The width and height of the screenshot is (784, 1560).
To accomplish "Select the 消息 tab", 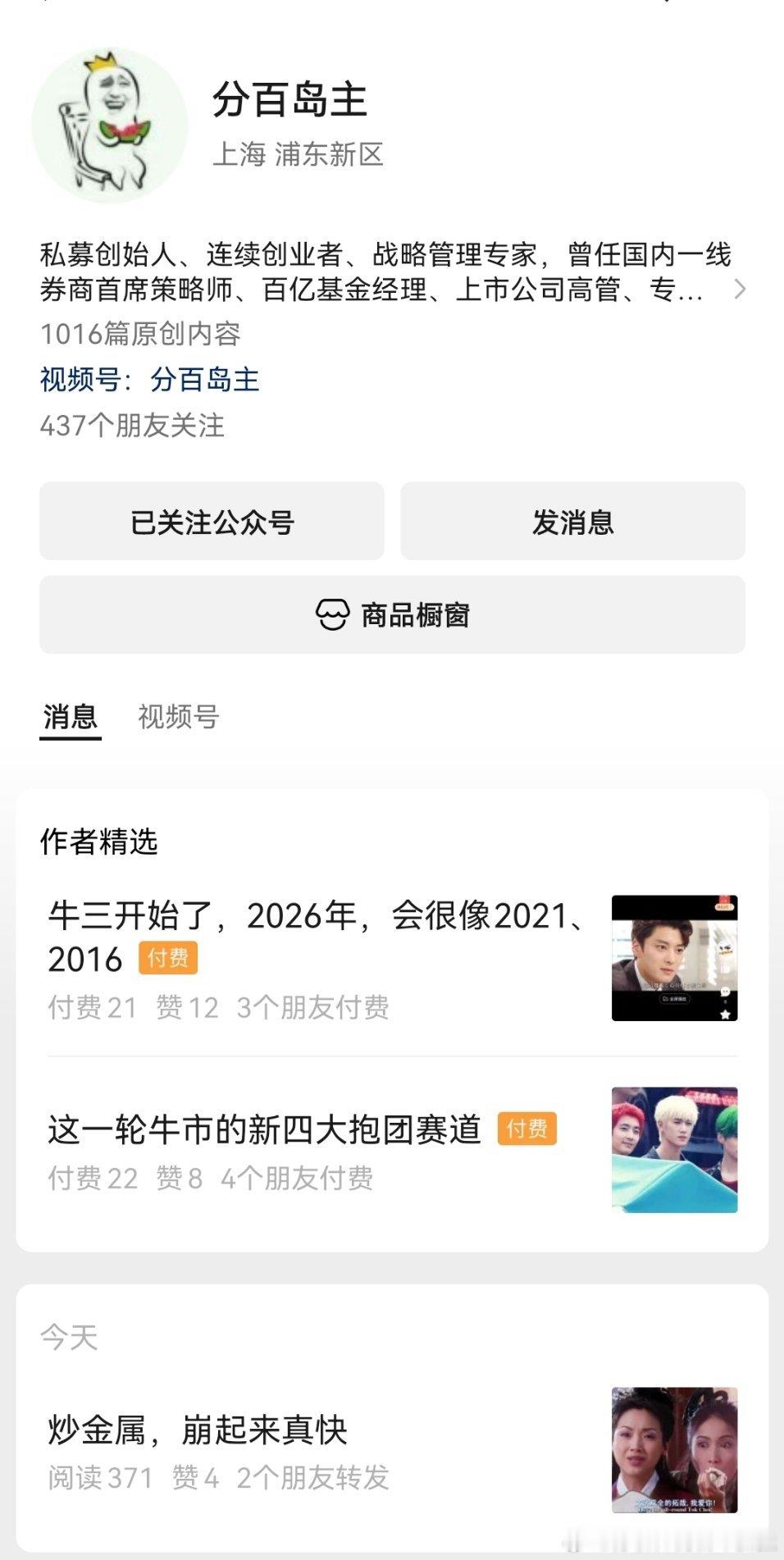I will point(69,716).
